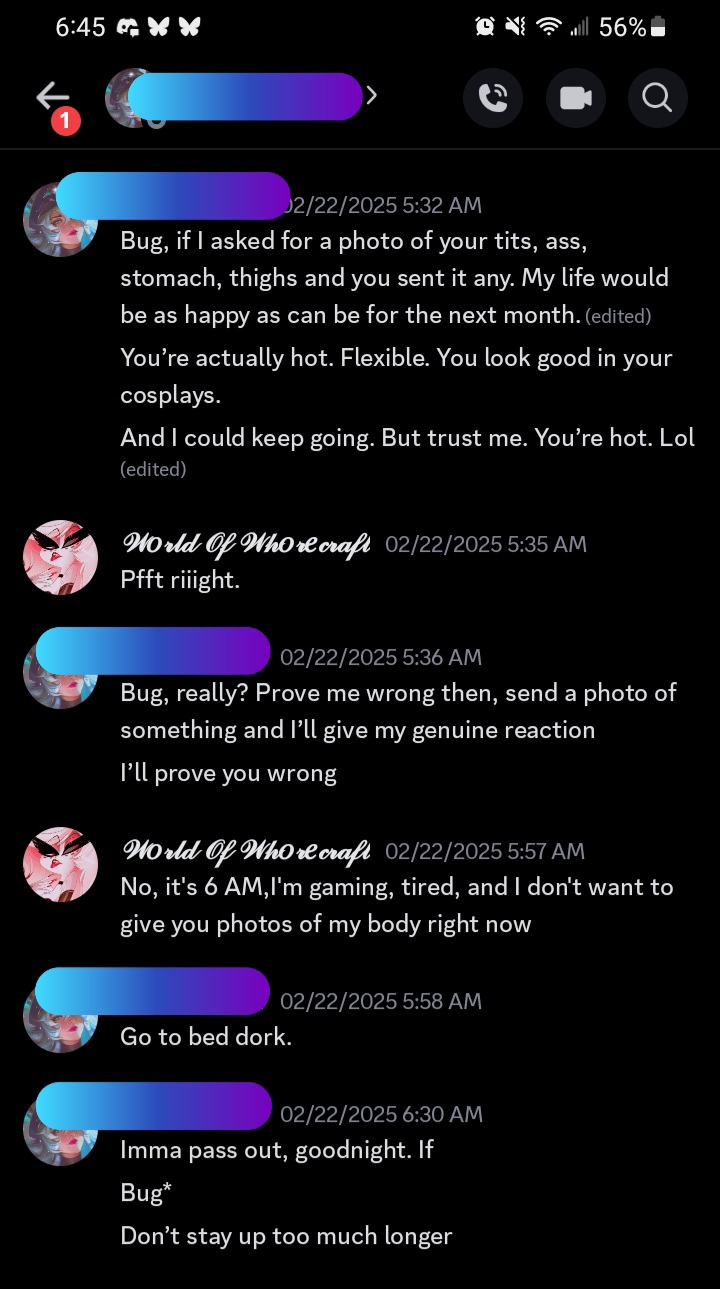Start a voice call
This screenshot has width=720, height=1289.
click(x=493, y=97)
